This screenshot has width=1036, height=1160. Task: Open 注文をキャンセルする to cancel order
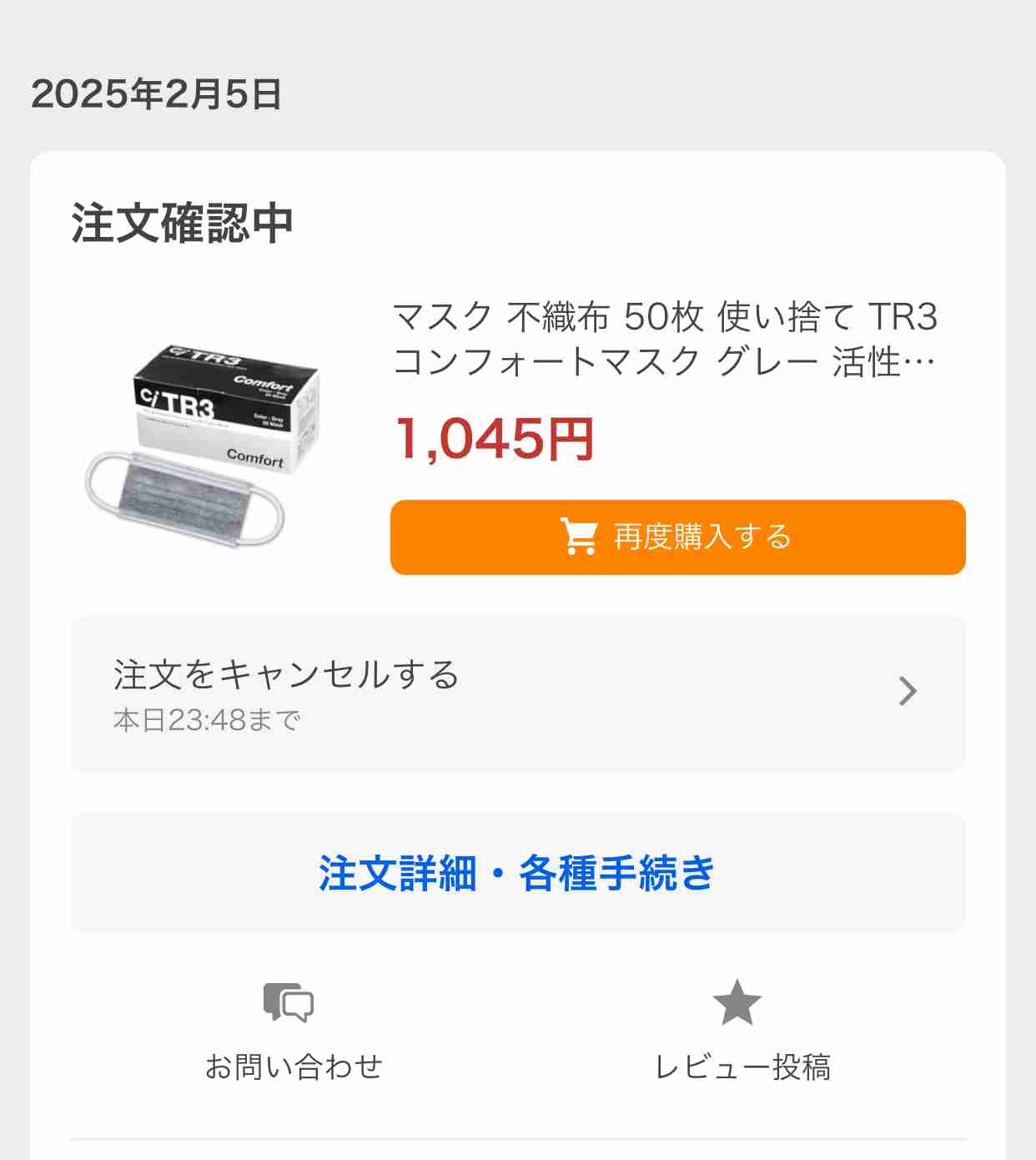tap(517, 693)
